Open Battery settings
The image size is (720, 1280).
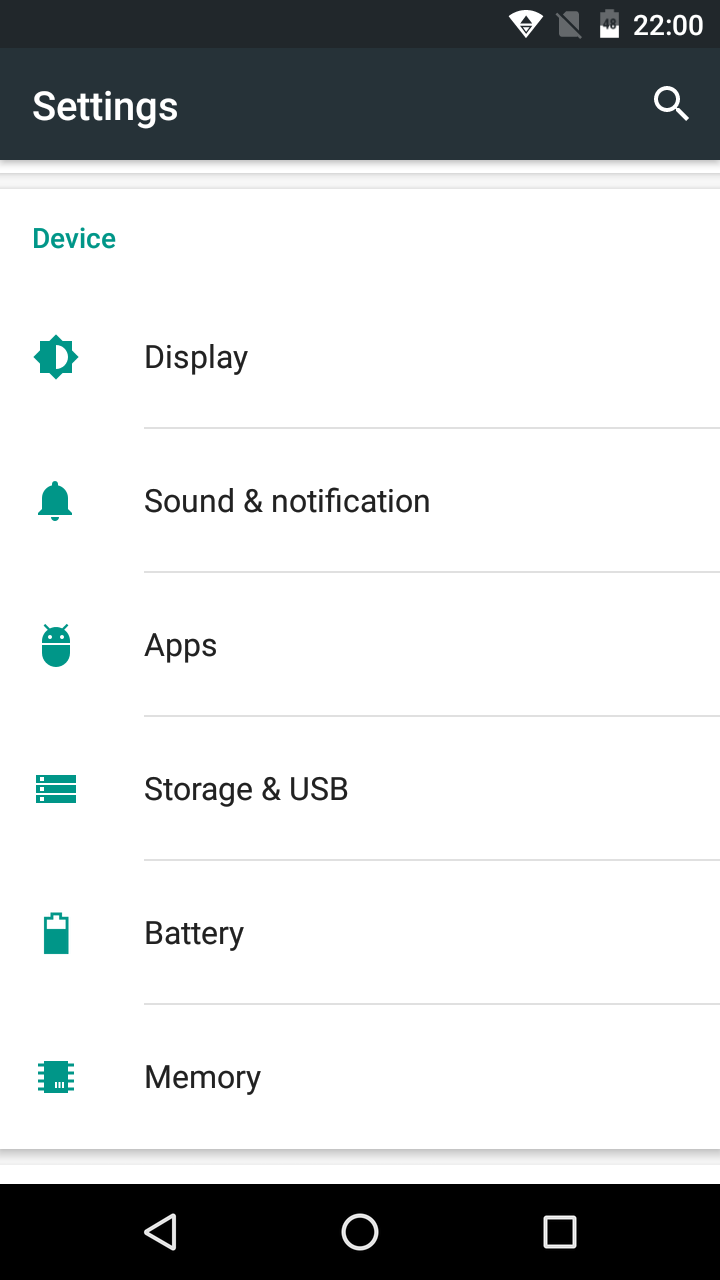coord(360,933)
